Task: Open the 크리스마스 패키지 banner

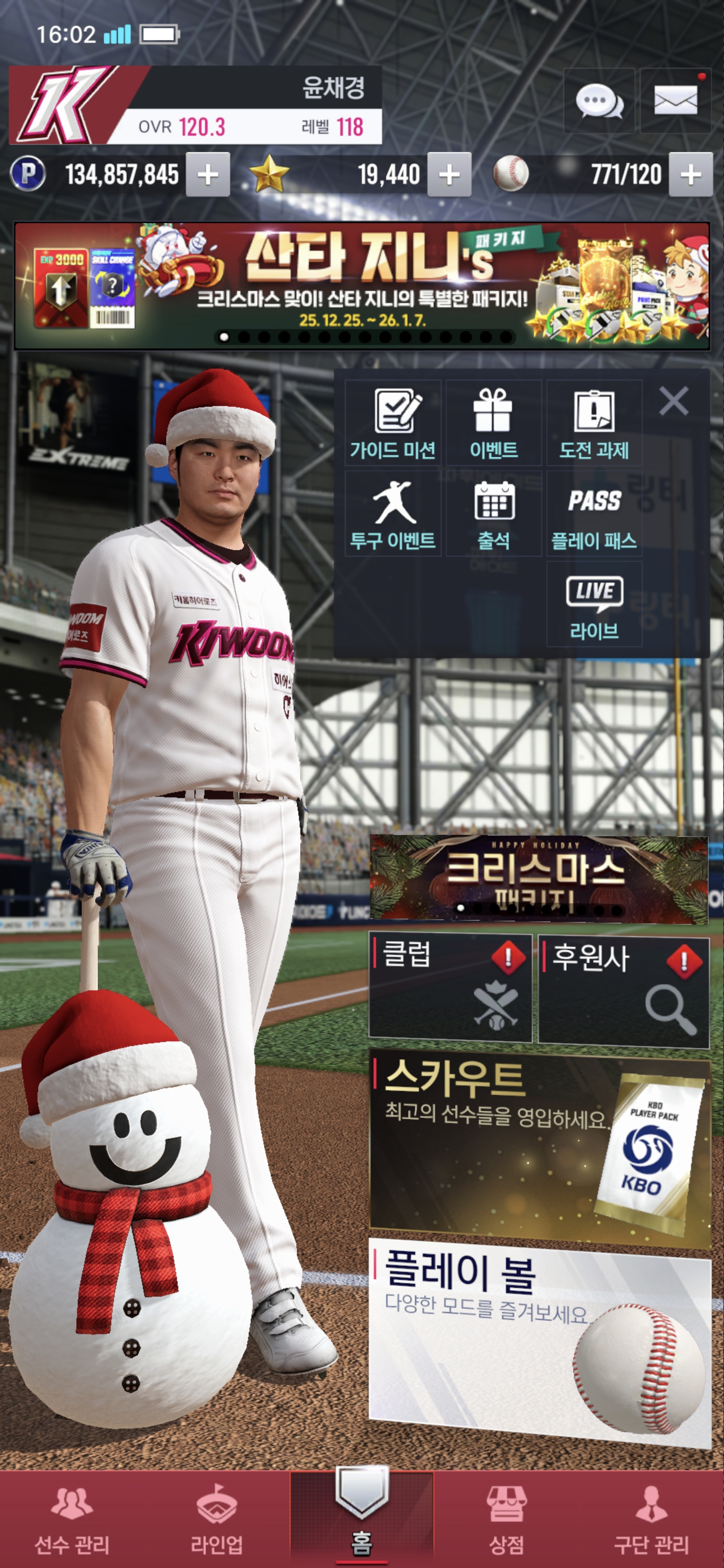Action: pos(538,877)
